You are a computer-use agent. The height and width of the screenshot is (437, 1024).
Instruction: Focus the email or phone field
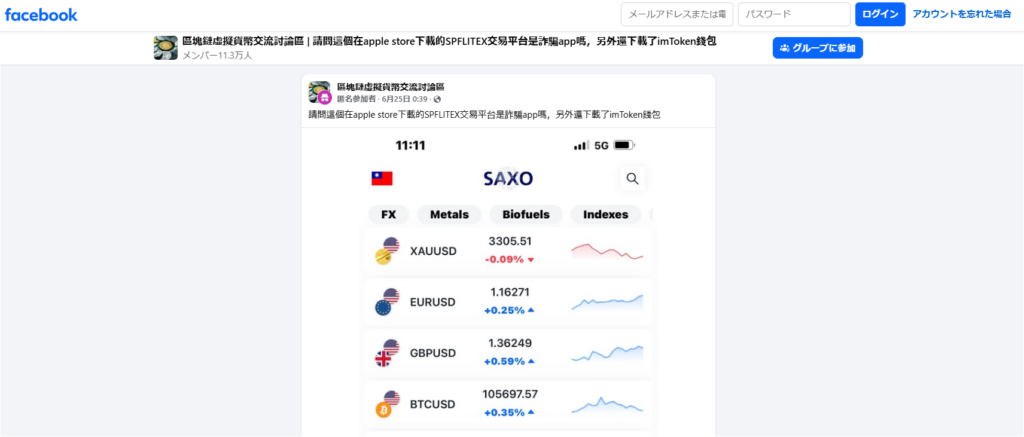675,15
